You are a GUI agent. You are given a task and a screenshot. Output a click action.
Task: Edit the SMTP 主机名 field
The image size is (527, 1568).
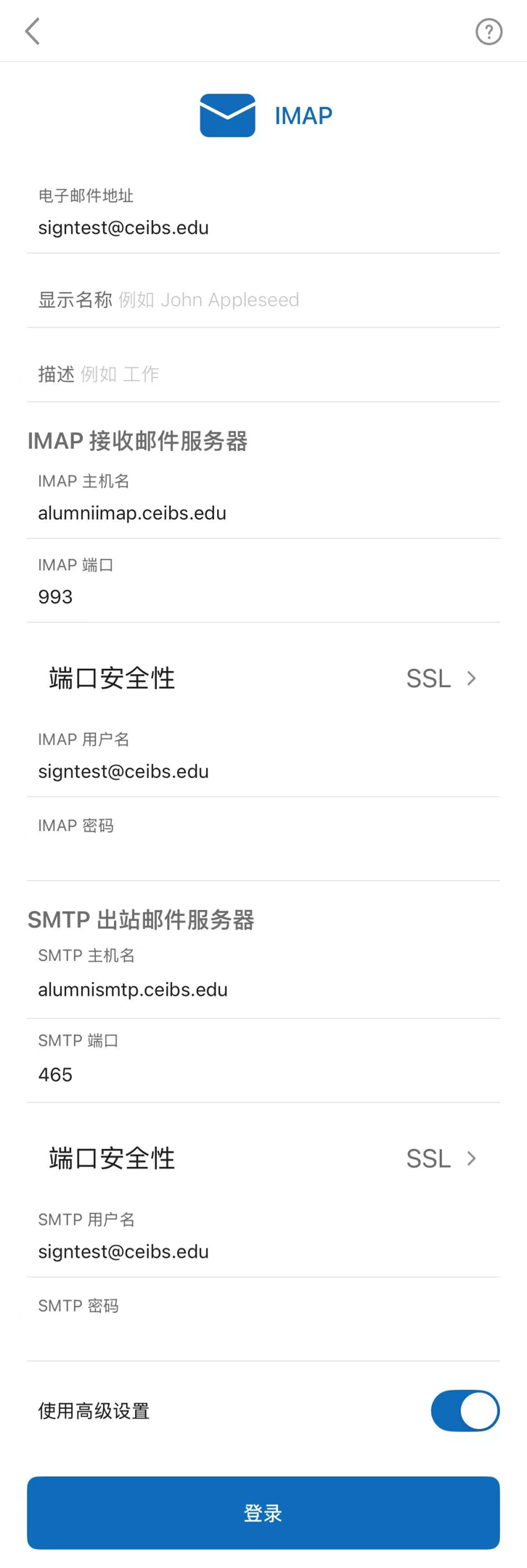click(261, 990)
